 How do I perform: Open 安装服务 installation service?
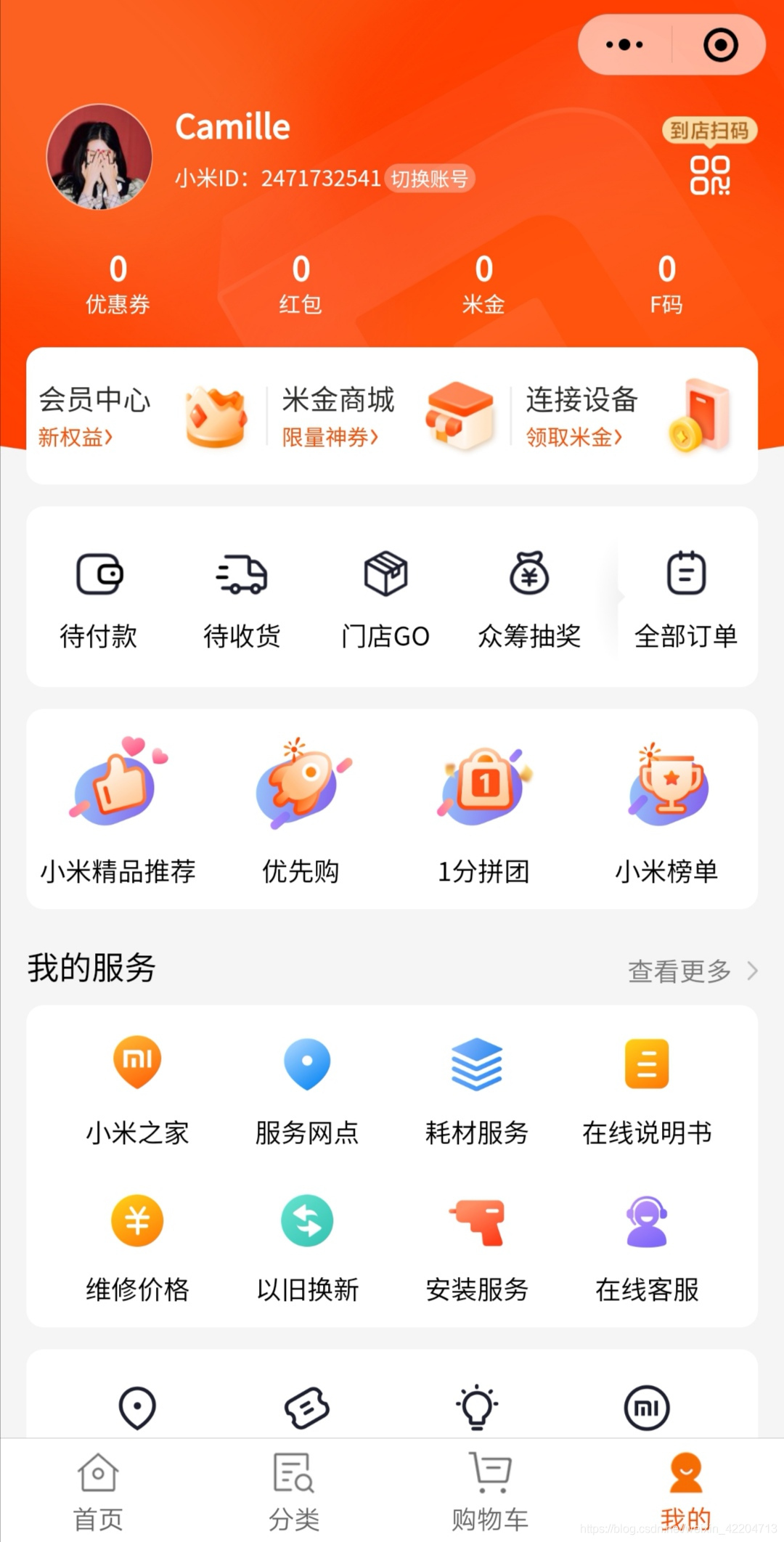pos(477,1245)
